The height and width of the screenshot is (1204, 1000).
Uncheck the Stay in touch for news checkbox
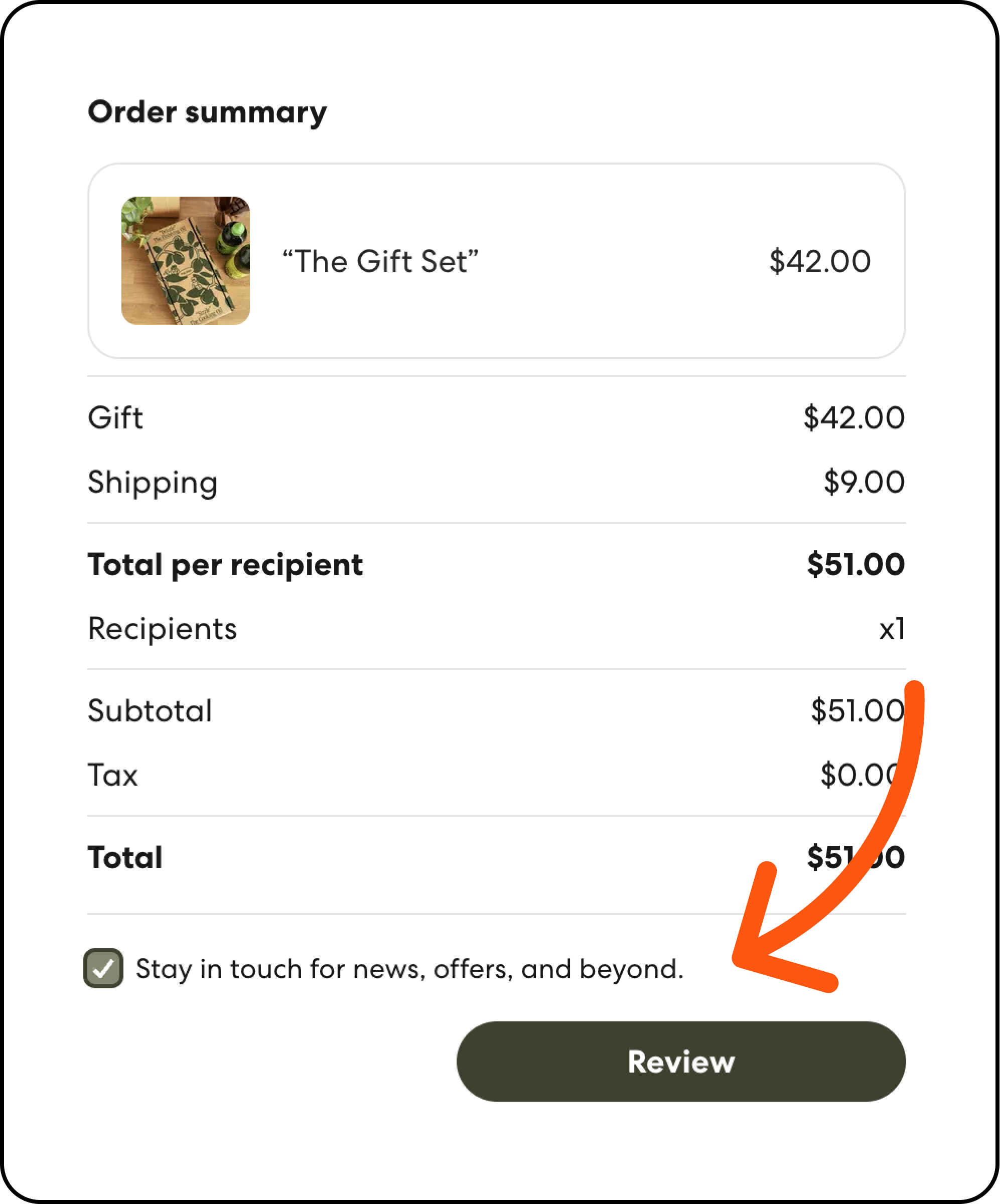tap(103, 968)
